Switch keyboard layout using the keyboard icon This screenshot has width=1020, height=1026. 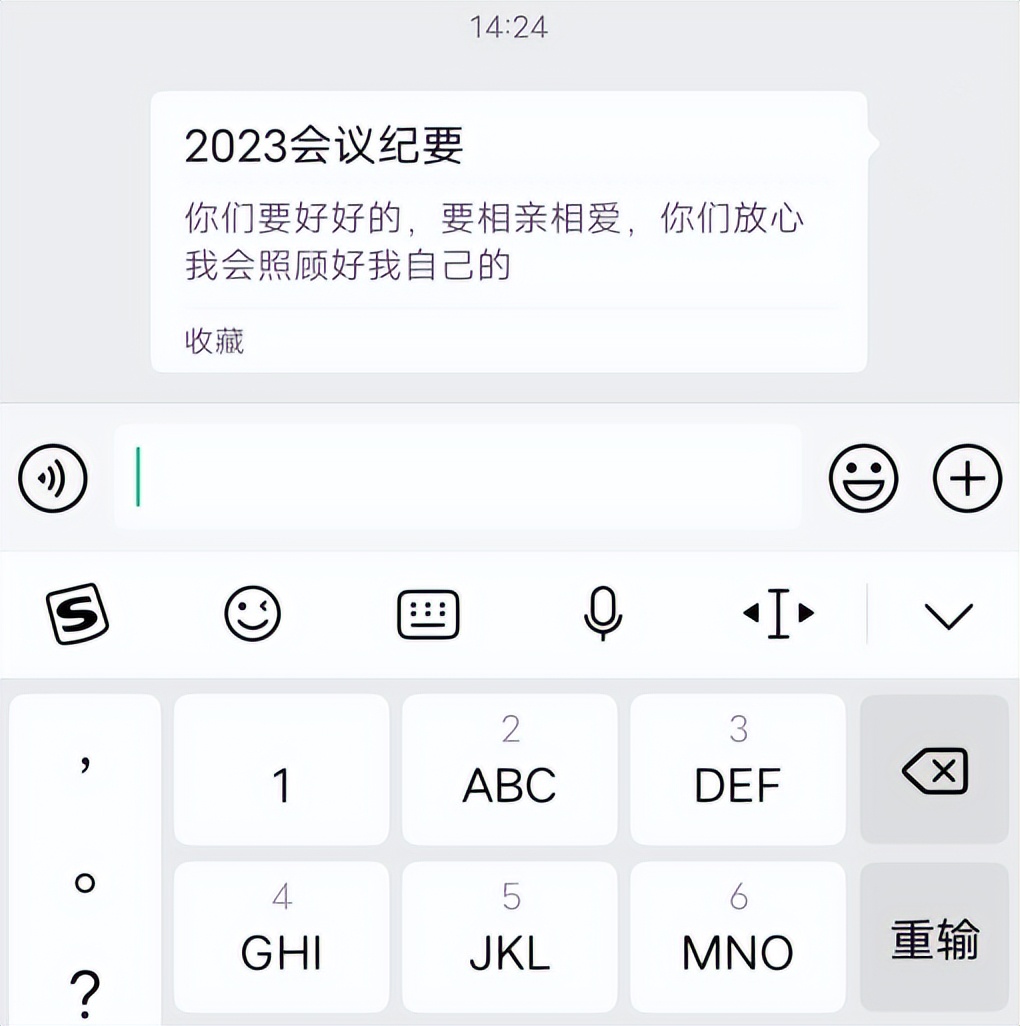click(428, 614)
